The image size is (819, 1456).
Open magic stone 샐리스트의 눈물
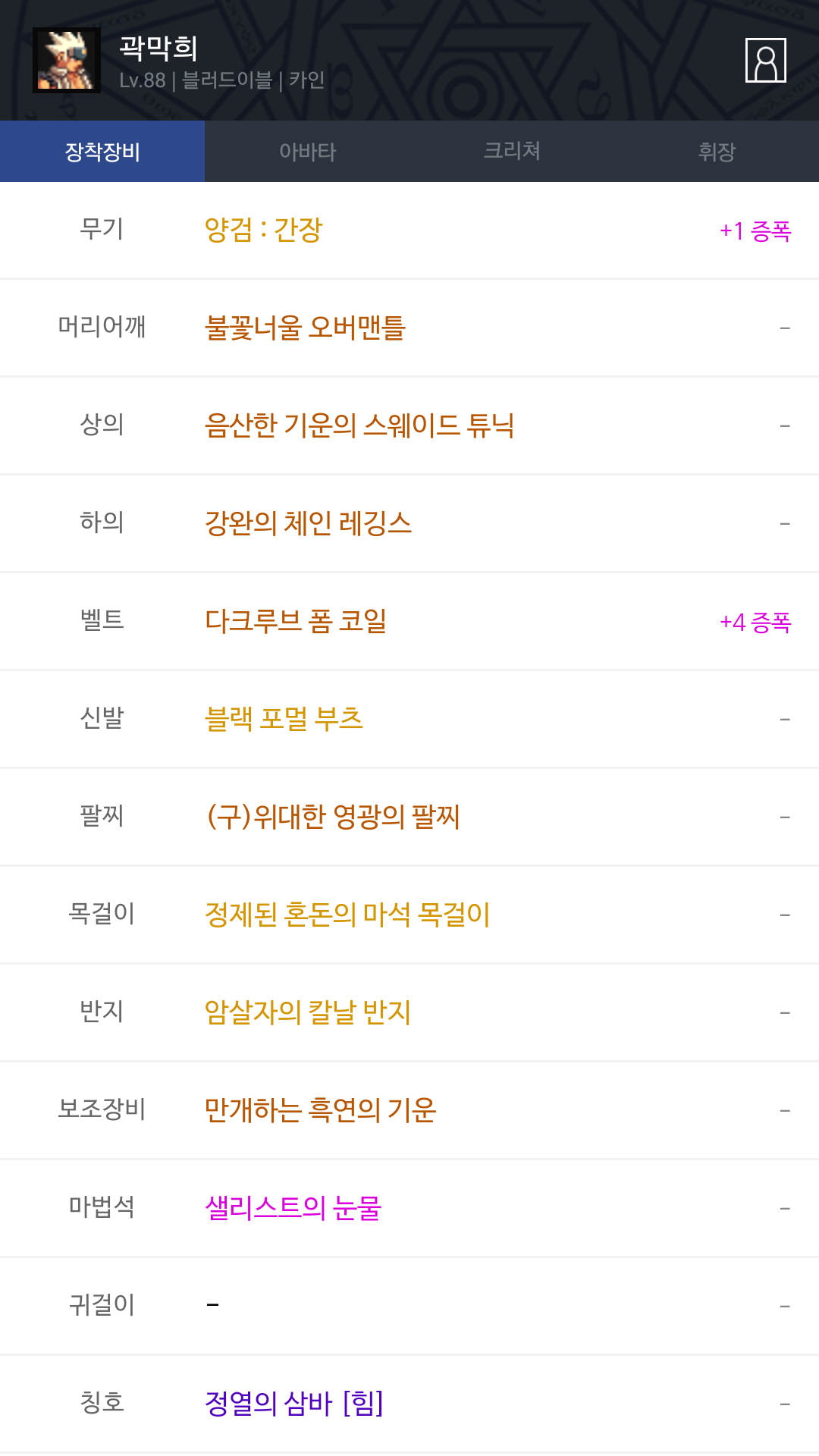point(293,1208)
